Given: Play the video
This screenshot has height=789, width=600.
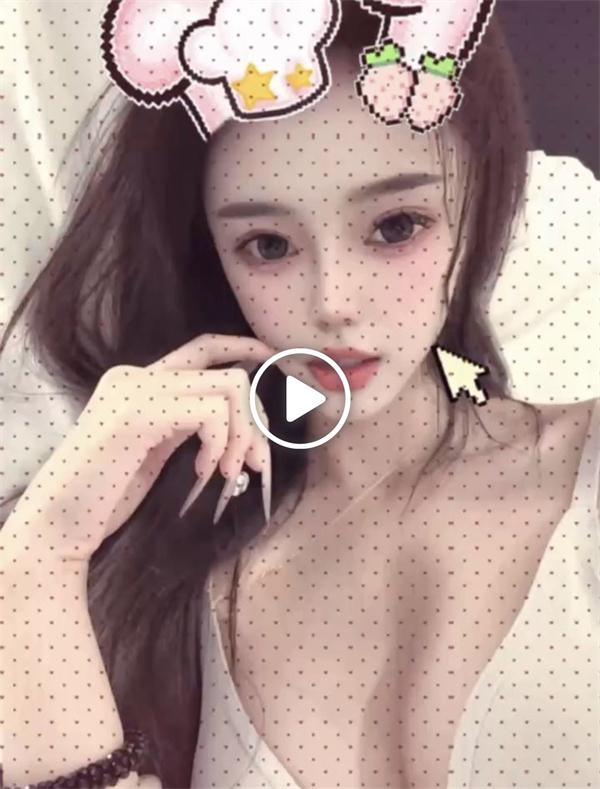Looking at the screenshot, I should 300,398.
